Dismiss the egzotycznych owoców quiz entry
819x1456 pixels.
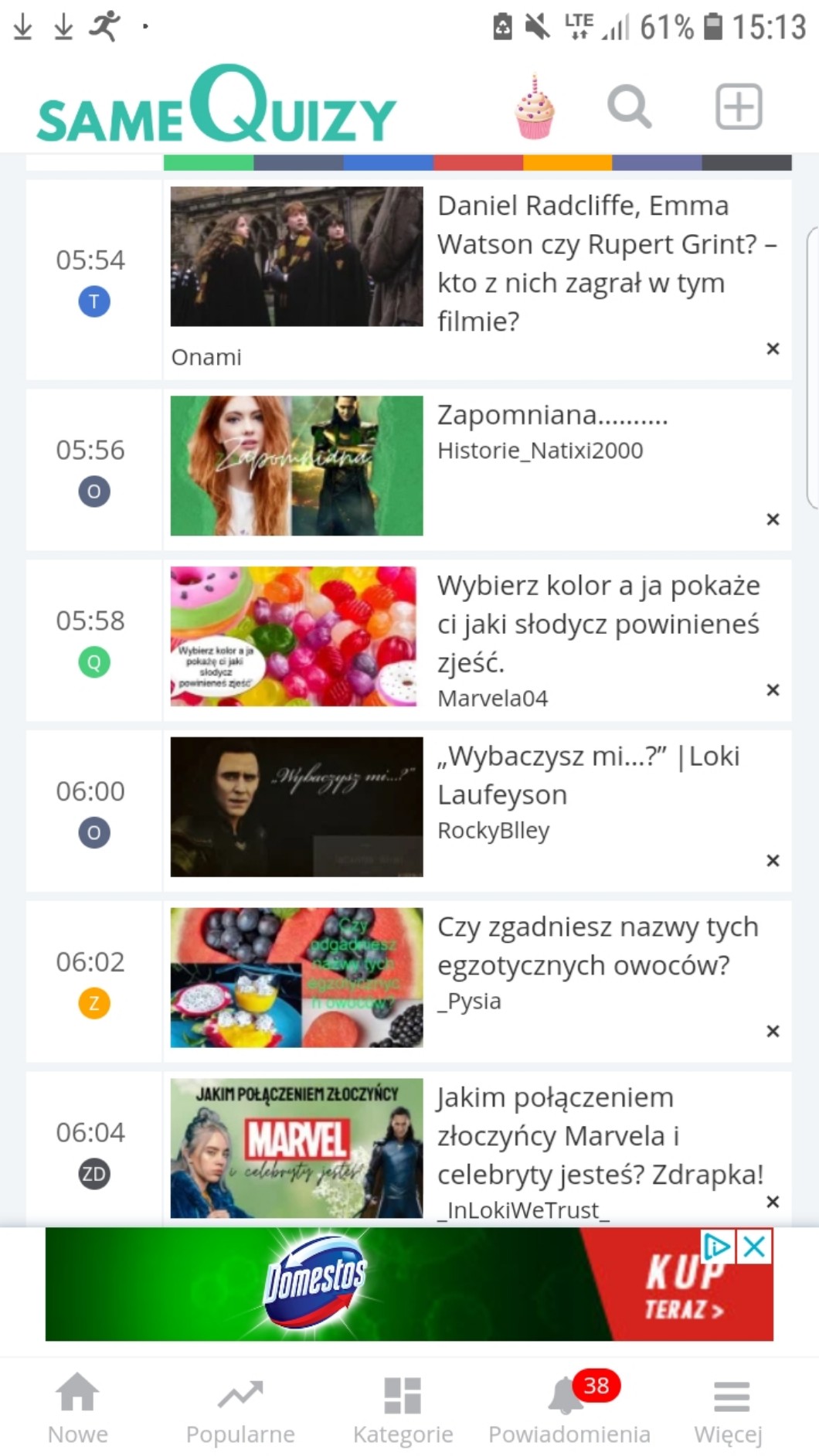tap(773, 1032)
